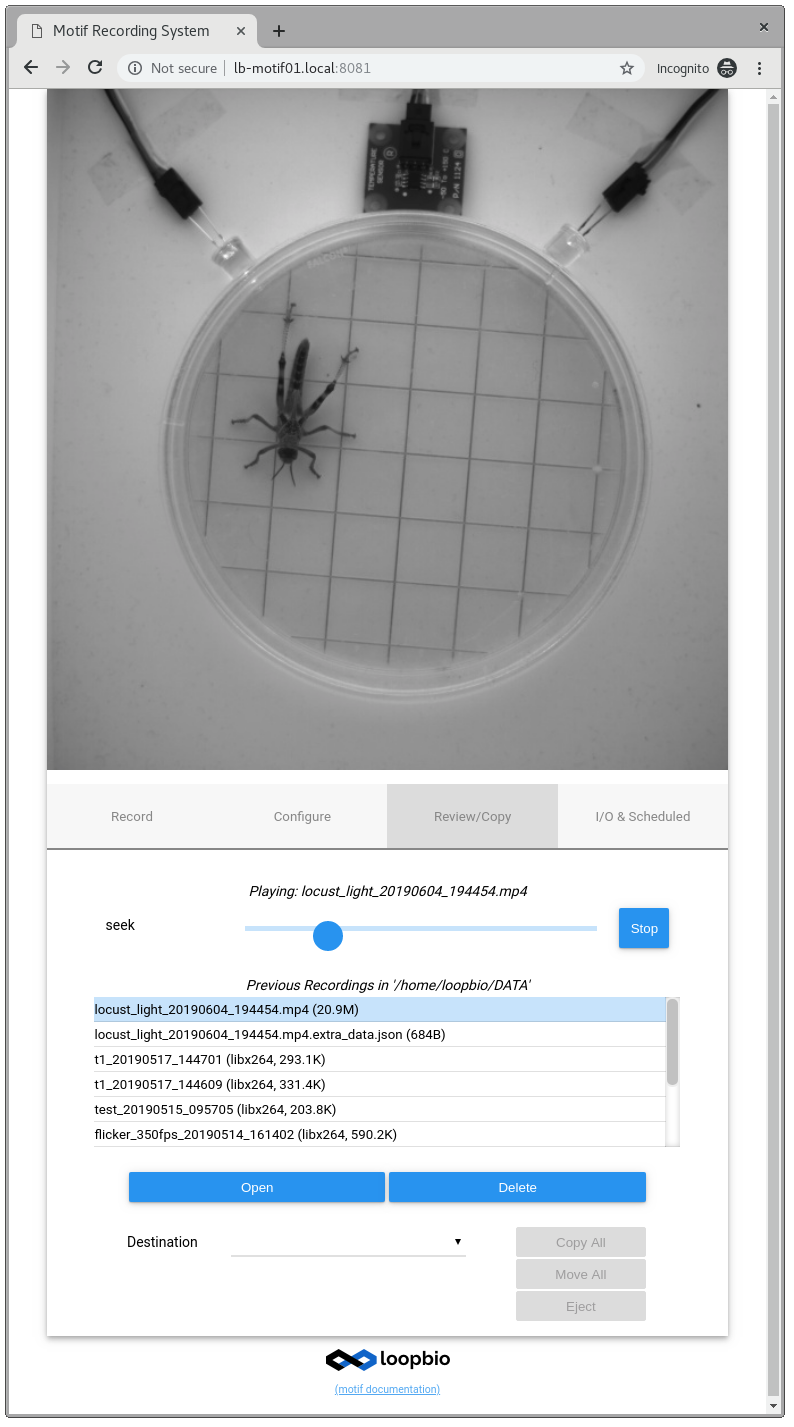Open the Configure tab
The image size is (794, 1427).
[x=302, y=816]
